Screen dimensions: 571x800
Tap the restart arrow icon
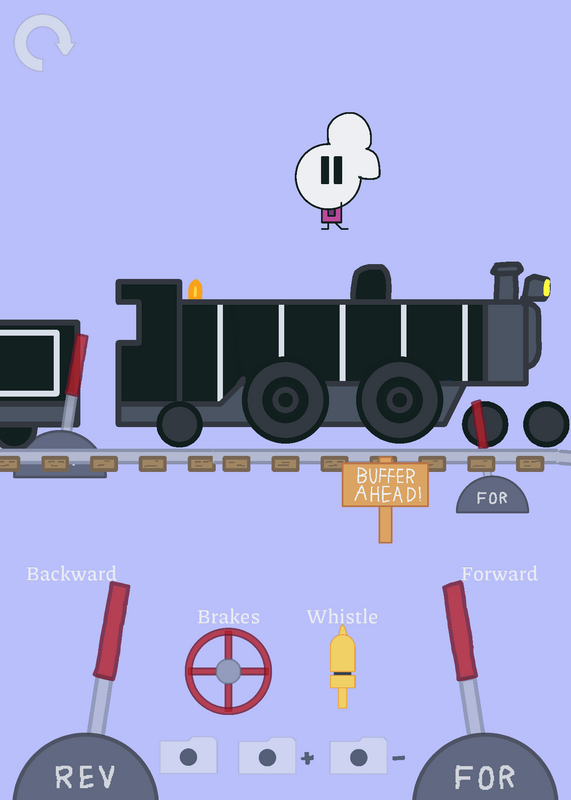pyautogui.click(x=44, y=42)
